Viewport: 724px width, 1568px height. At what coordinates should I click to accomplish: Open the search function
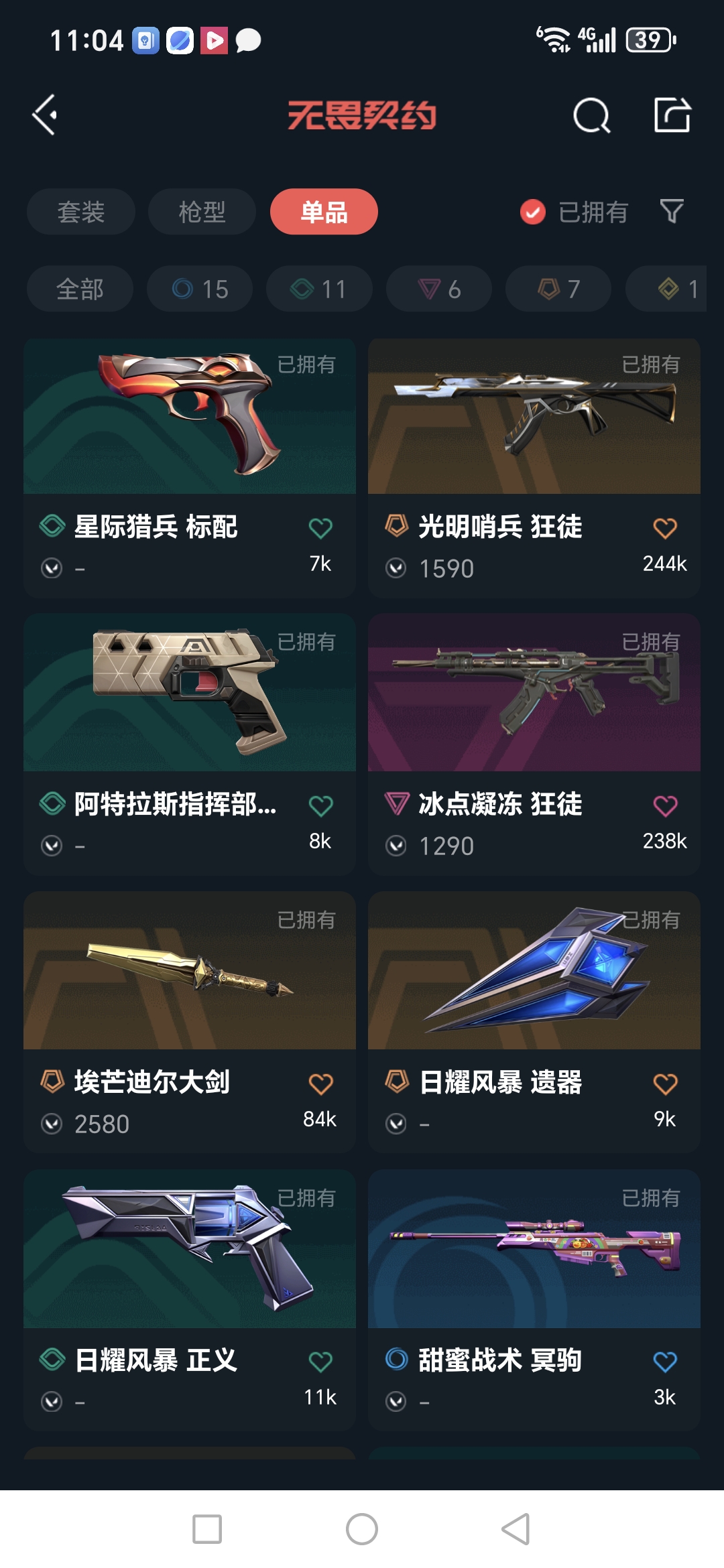(591, 115)
